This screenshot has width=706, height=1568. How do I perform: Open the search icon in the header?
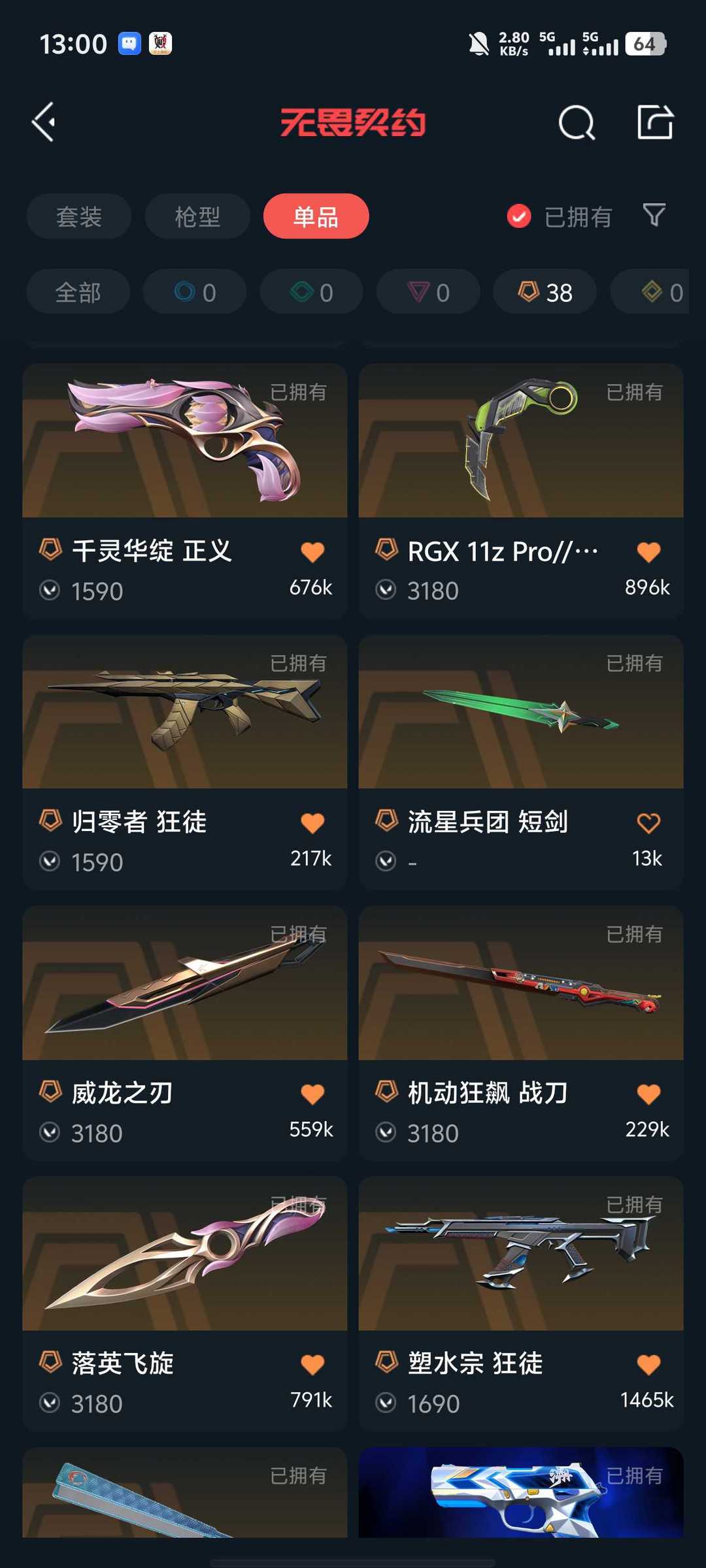577,122
